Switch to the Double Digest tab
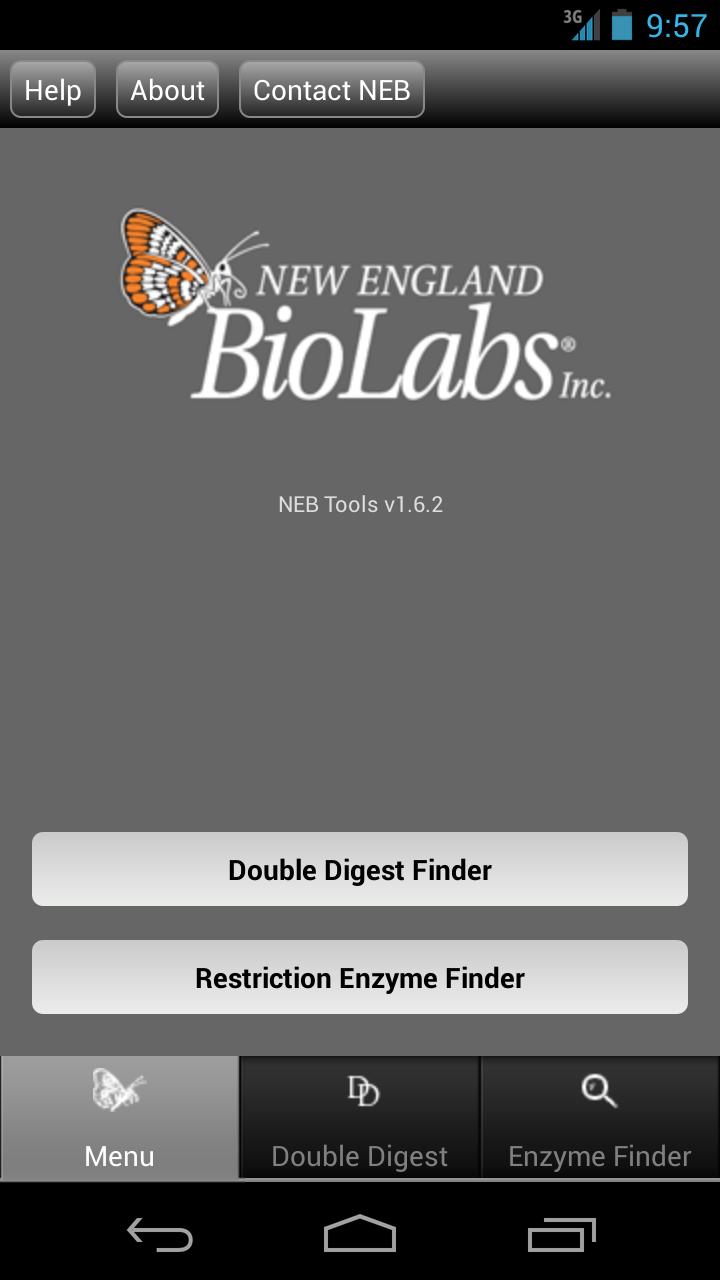This screenshot has width=720, height=1280. tap(359, 1118)
